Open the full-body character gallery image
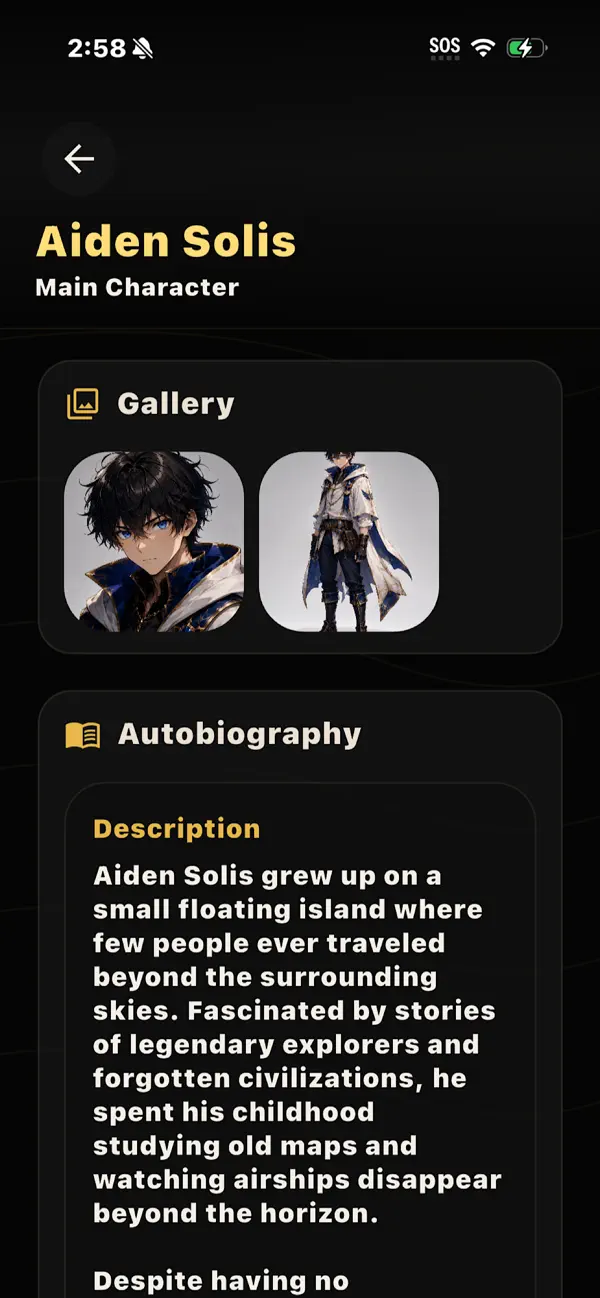The width and height of the screenshot is (600, 1298). point(349,541)
